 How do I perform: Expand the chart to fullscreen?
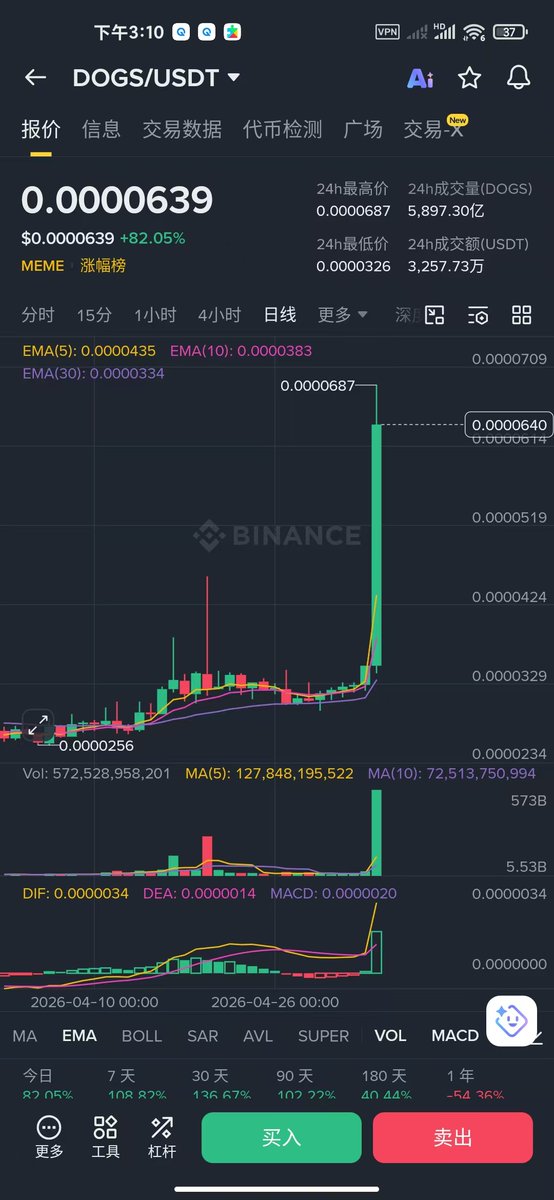pyautogui.click(x=38, y=726)
